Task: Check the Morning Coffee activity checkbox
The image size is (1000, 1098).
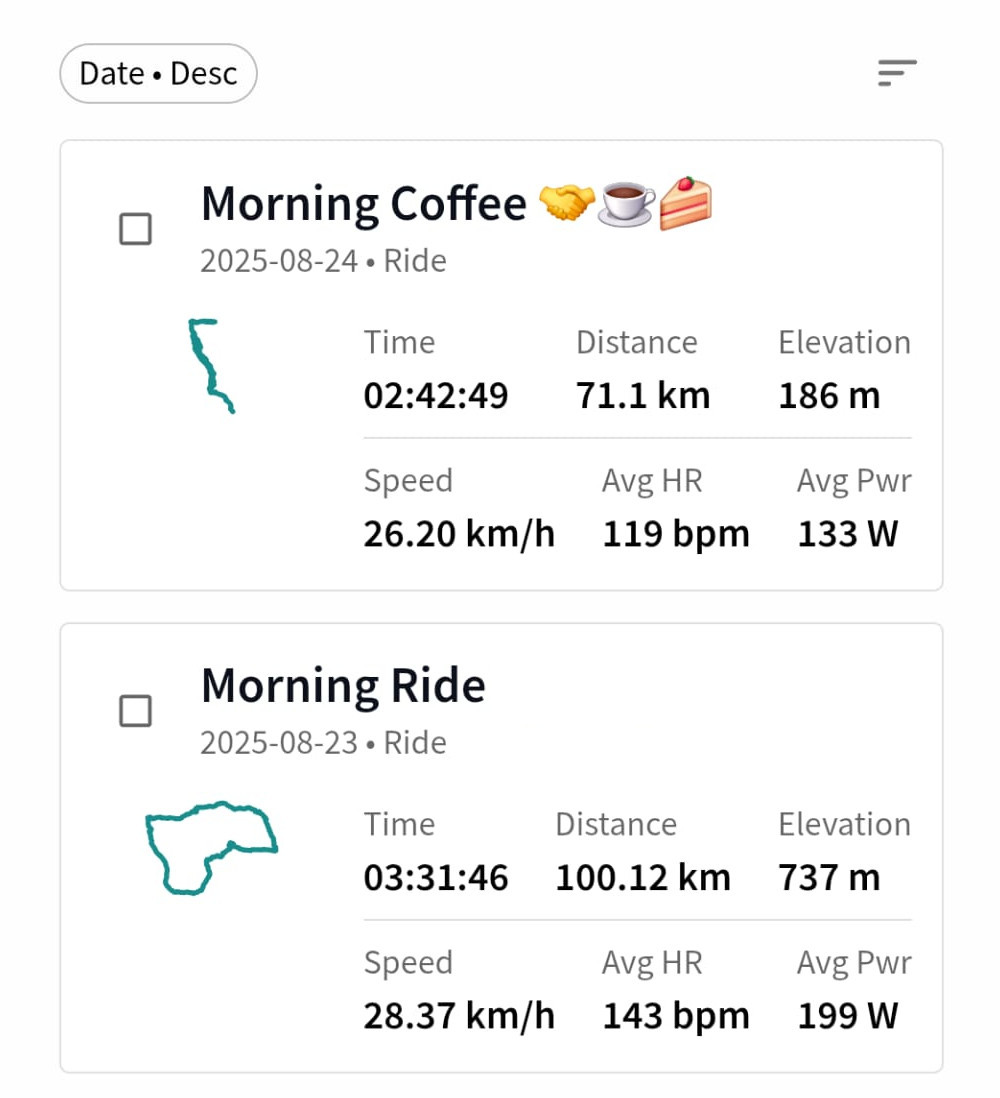Action: pos(136,229)
